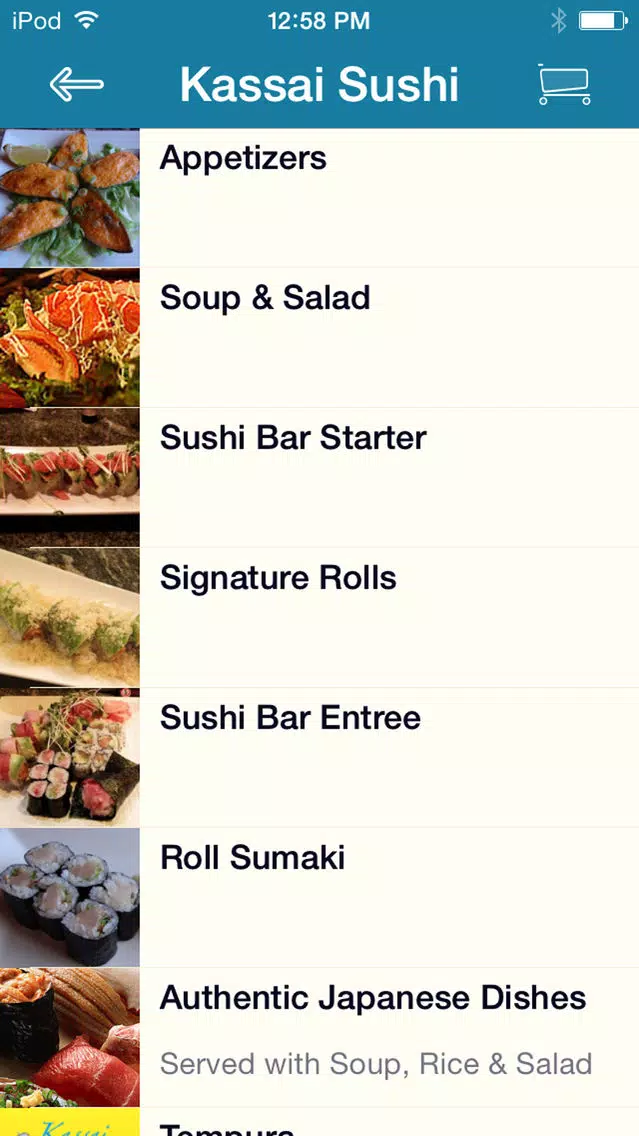Go back using the arrow icon

point(76,85)
